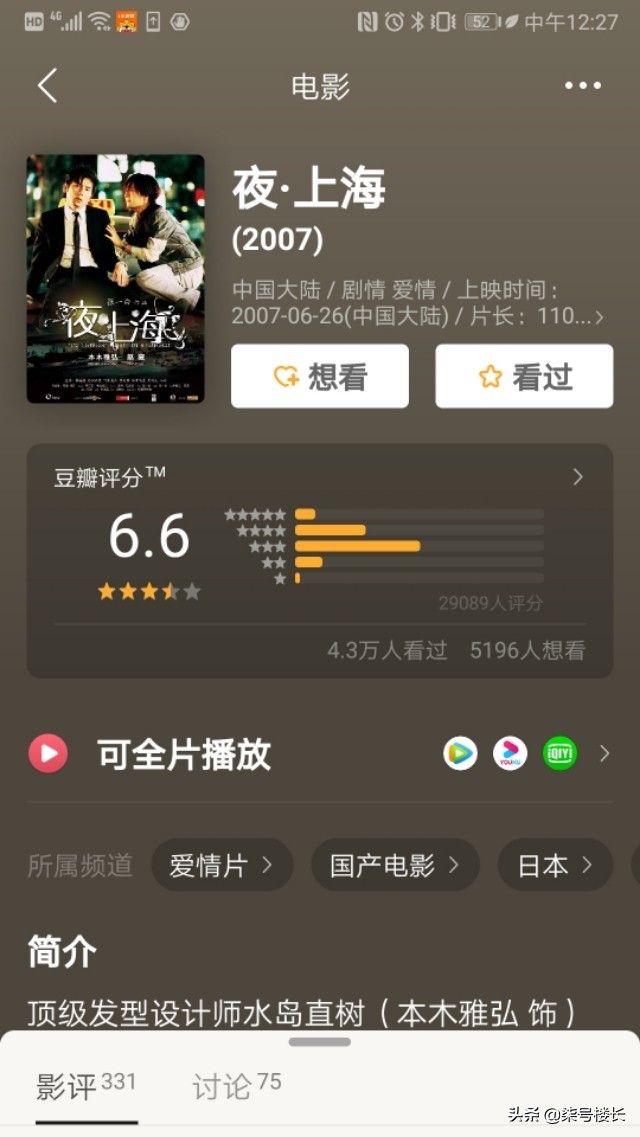This screenshot has width=640, height=1137.
Task: Open the 夜·上海 movie poster
Action: click(115, 278)
